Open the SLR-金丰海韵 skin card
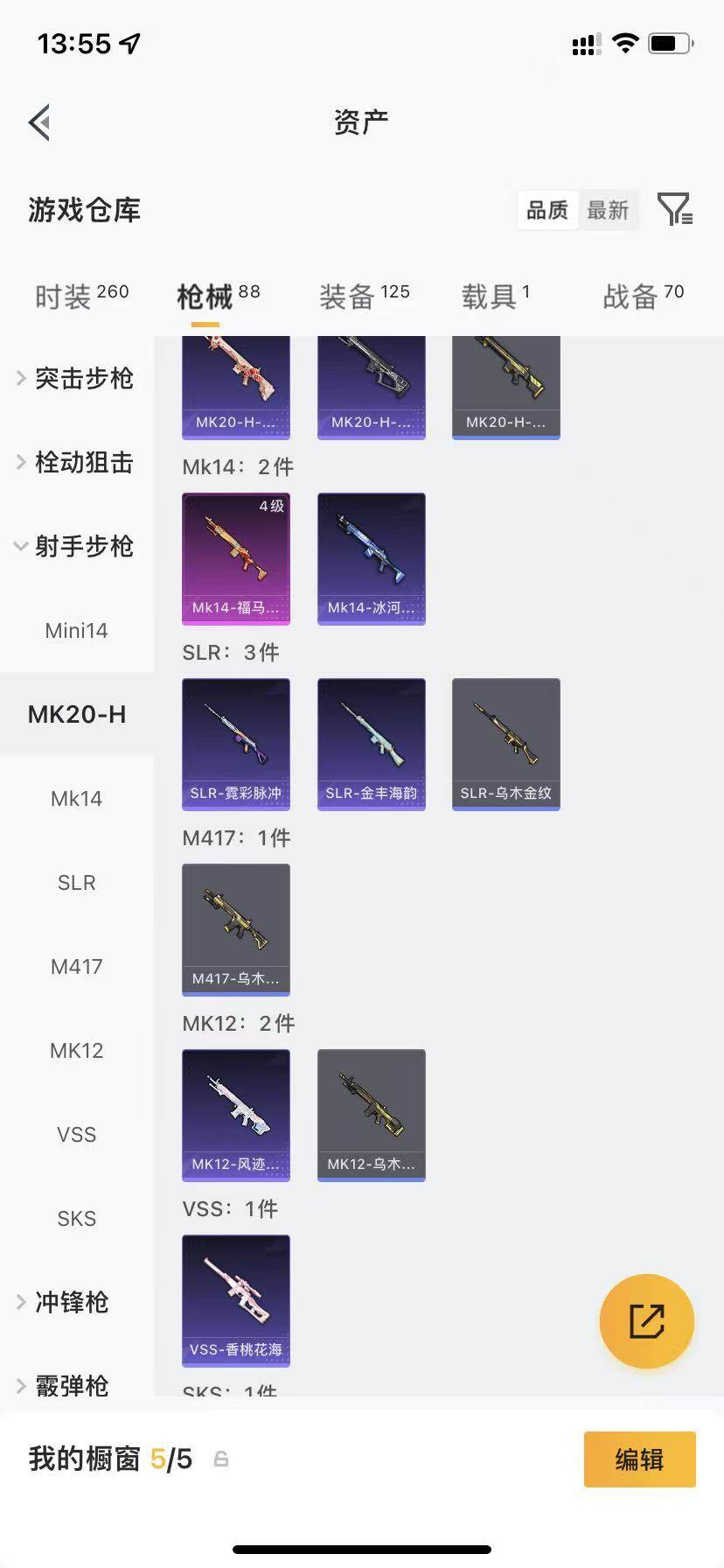The image size is (724, 1568). point(372,744)
